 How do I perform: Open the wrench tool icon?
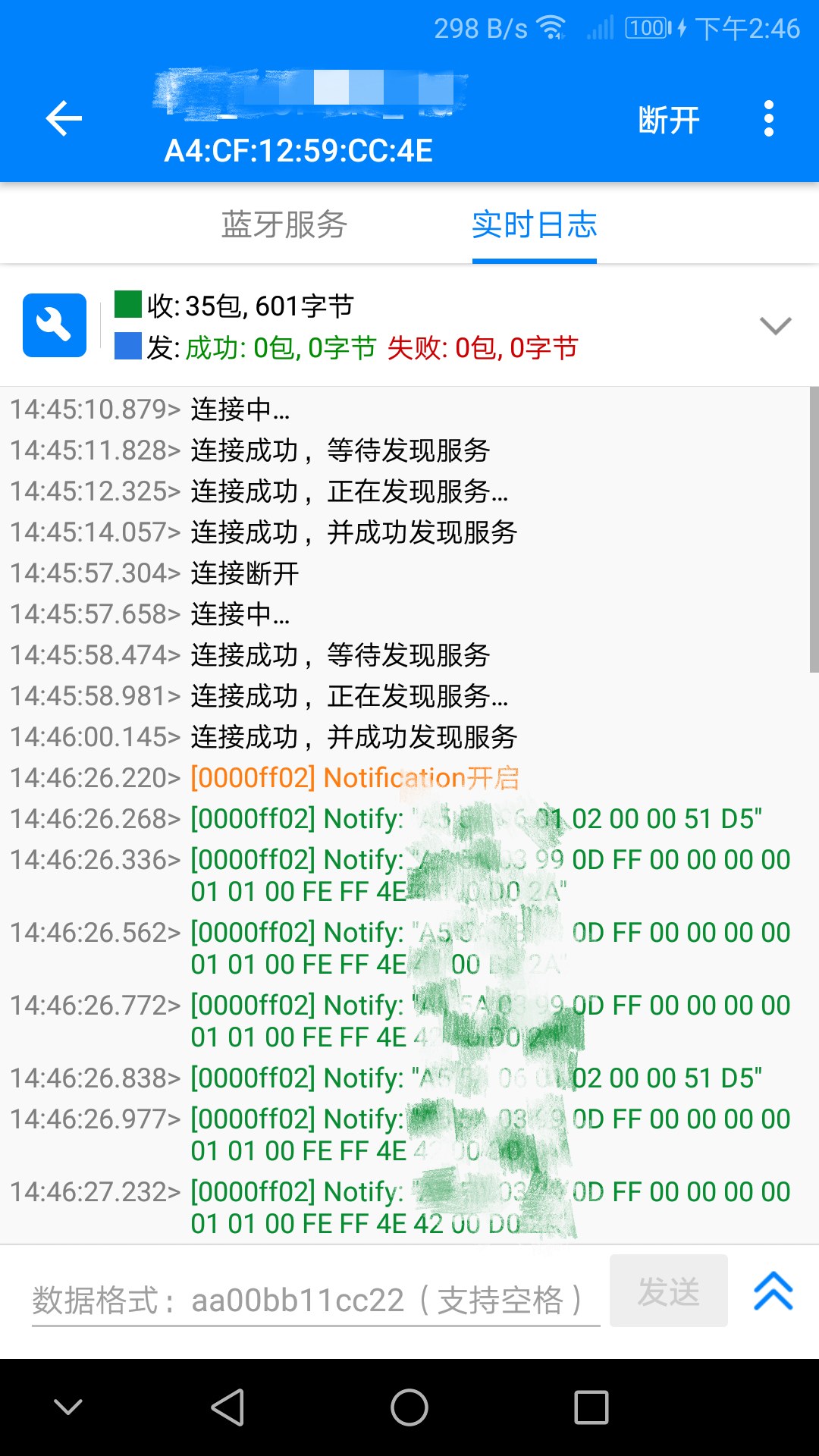point(55,325)
